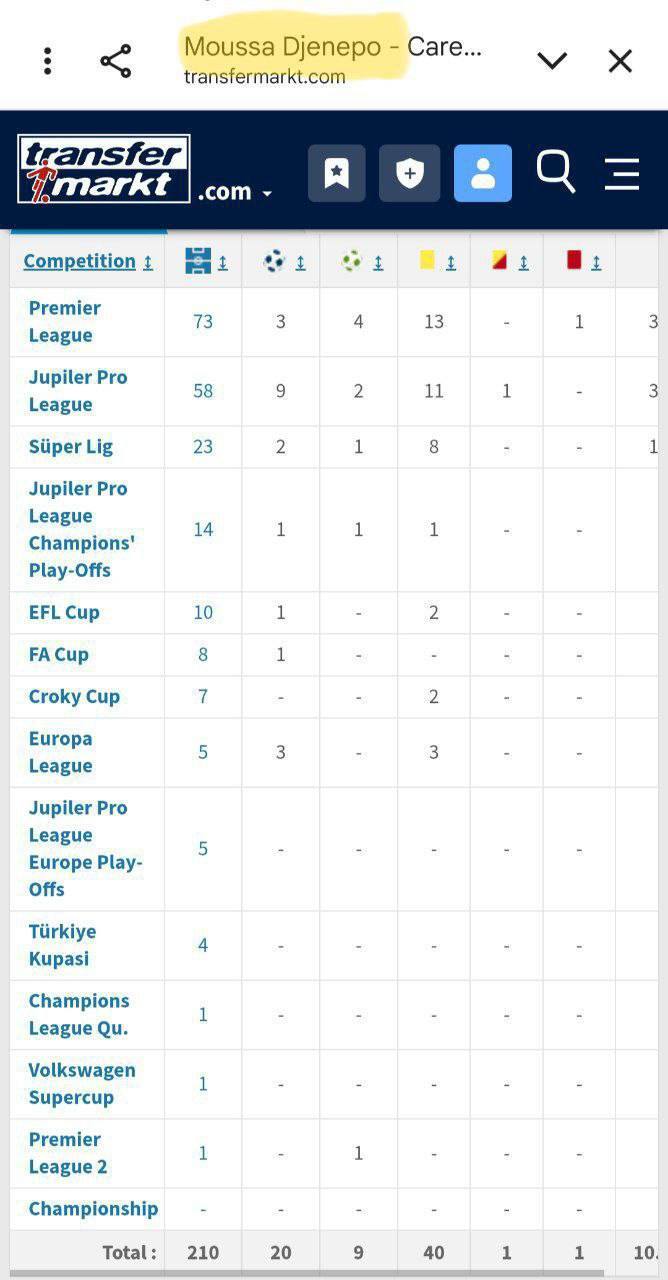The image size is (668, 1280).
Task: Sort by goals column
Action: click(284, 261)
